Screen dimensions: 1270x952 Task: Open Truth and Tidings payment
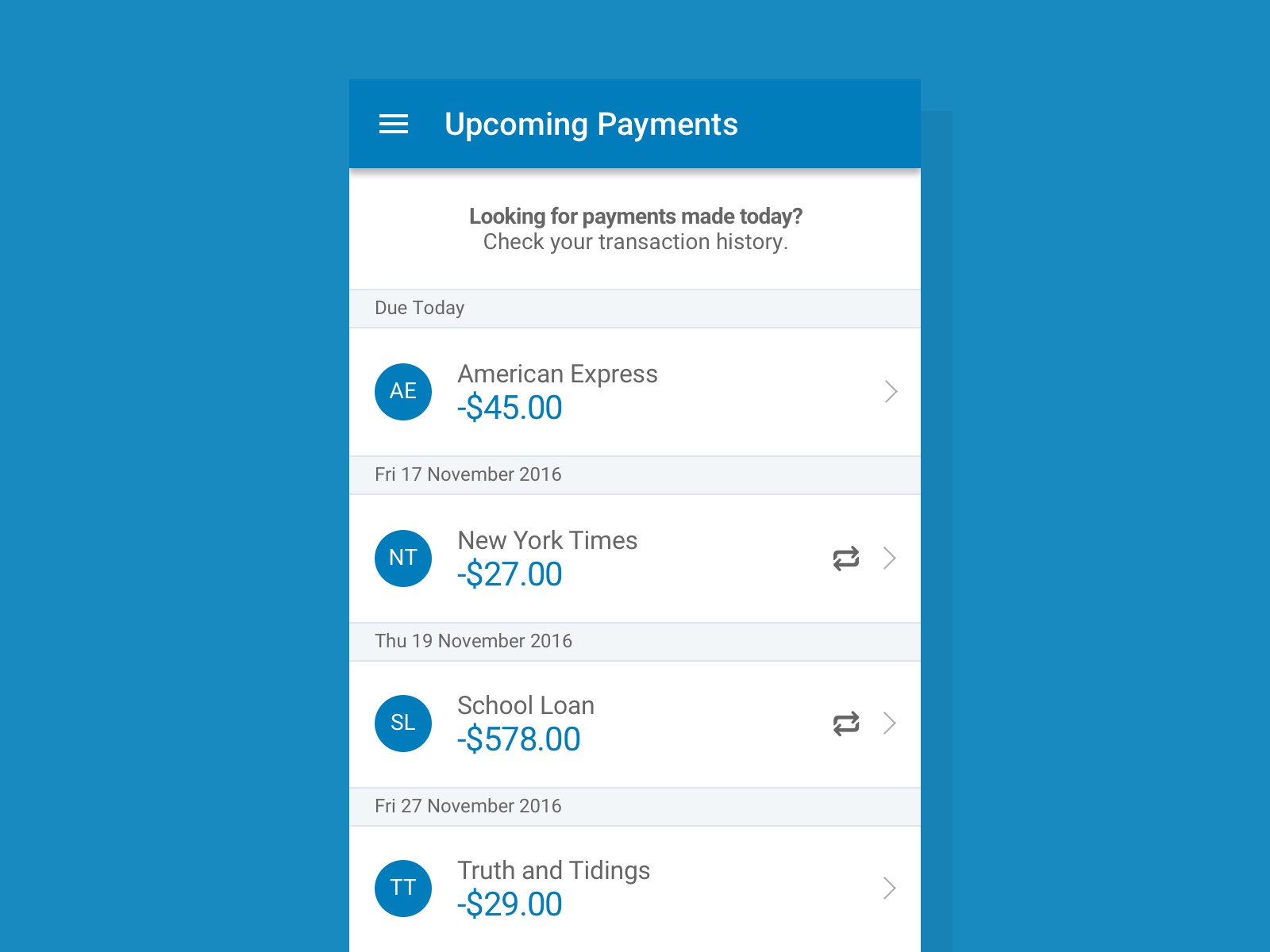[x=635, y=888]
